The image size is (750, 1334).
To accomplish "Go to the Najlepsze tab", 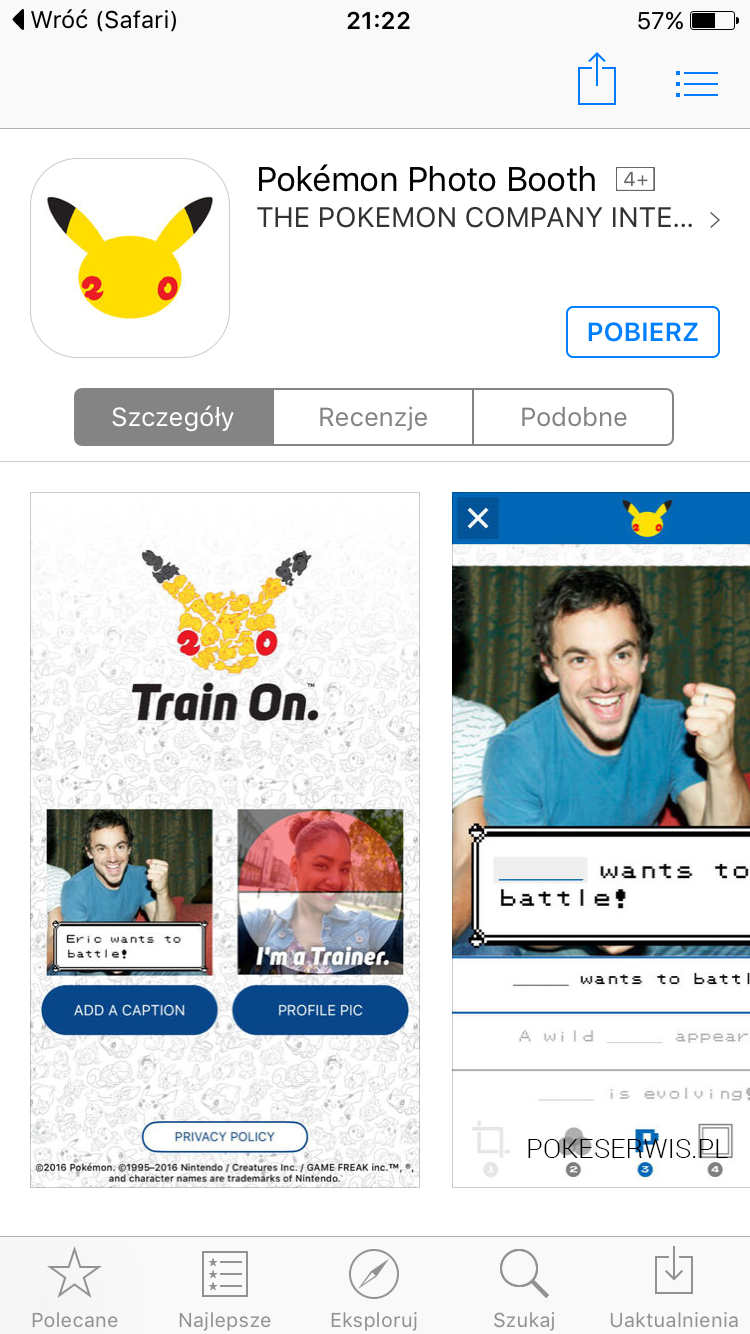I will (x=224, y=1289).
